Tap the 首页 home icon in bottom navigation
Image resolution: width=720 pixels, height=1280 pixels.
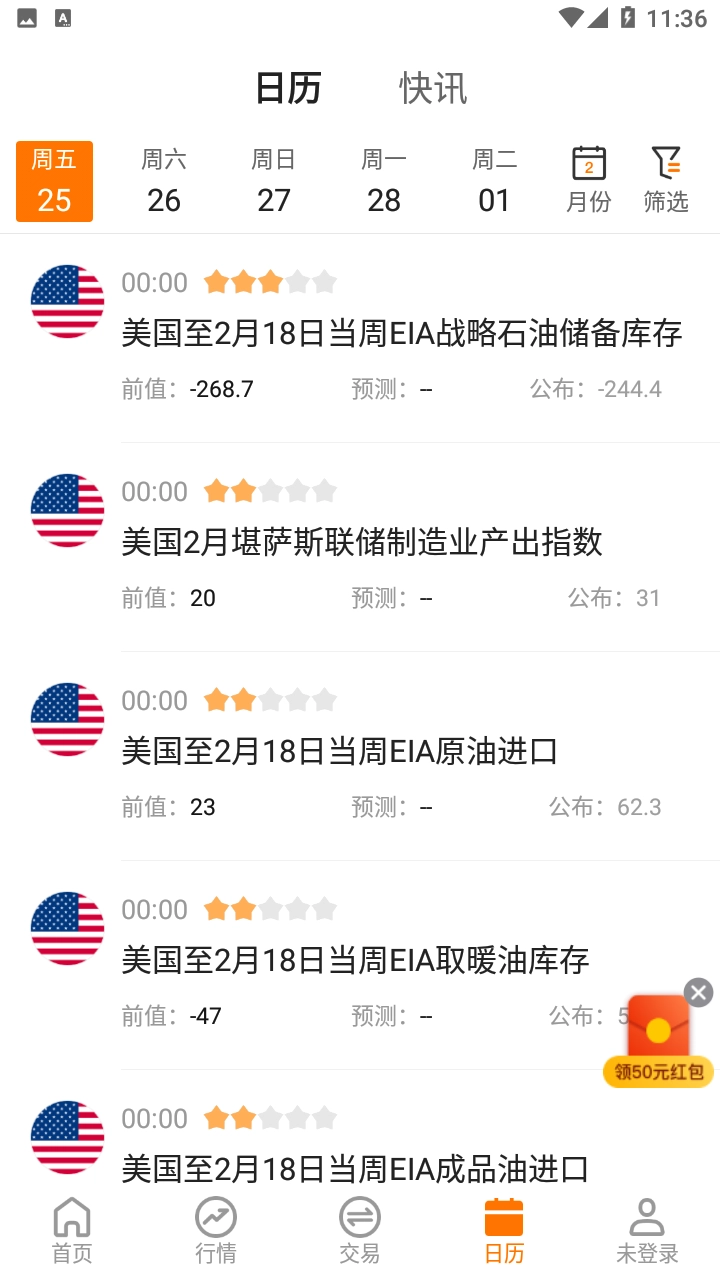pyautogui.click(x=71, y=1225)
